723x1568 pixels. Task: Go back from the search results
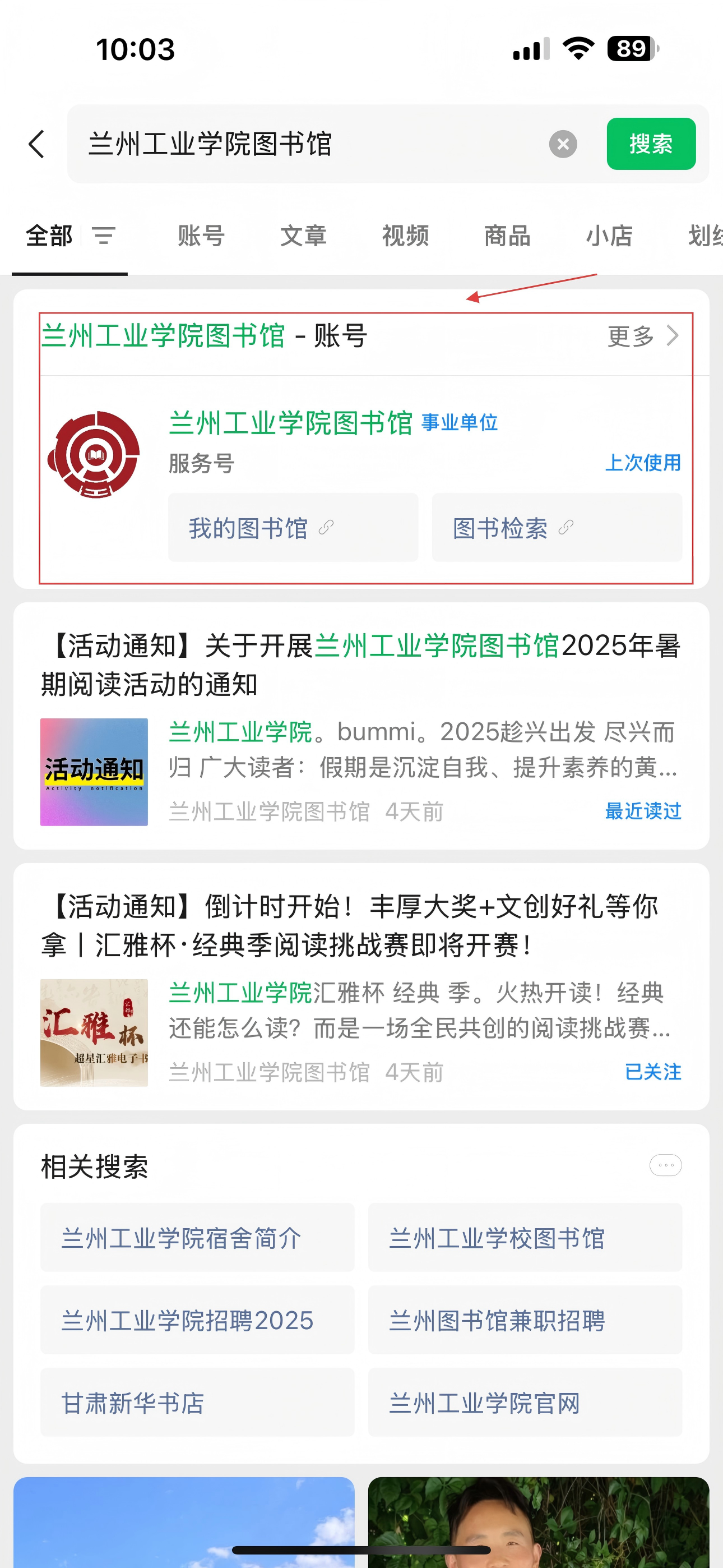click(x=36, y=144)
